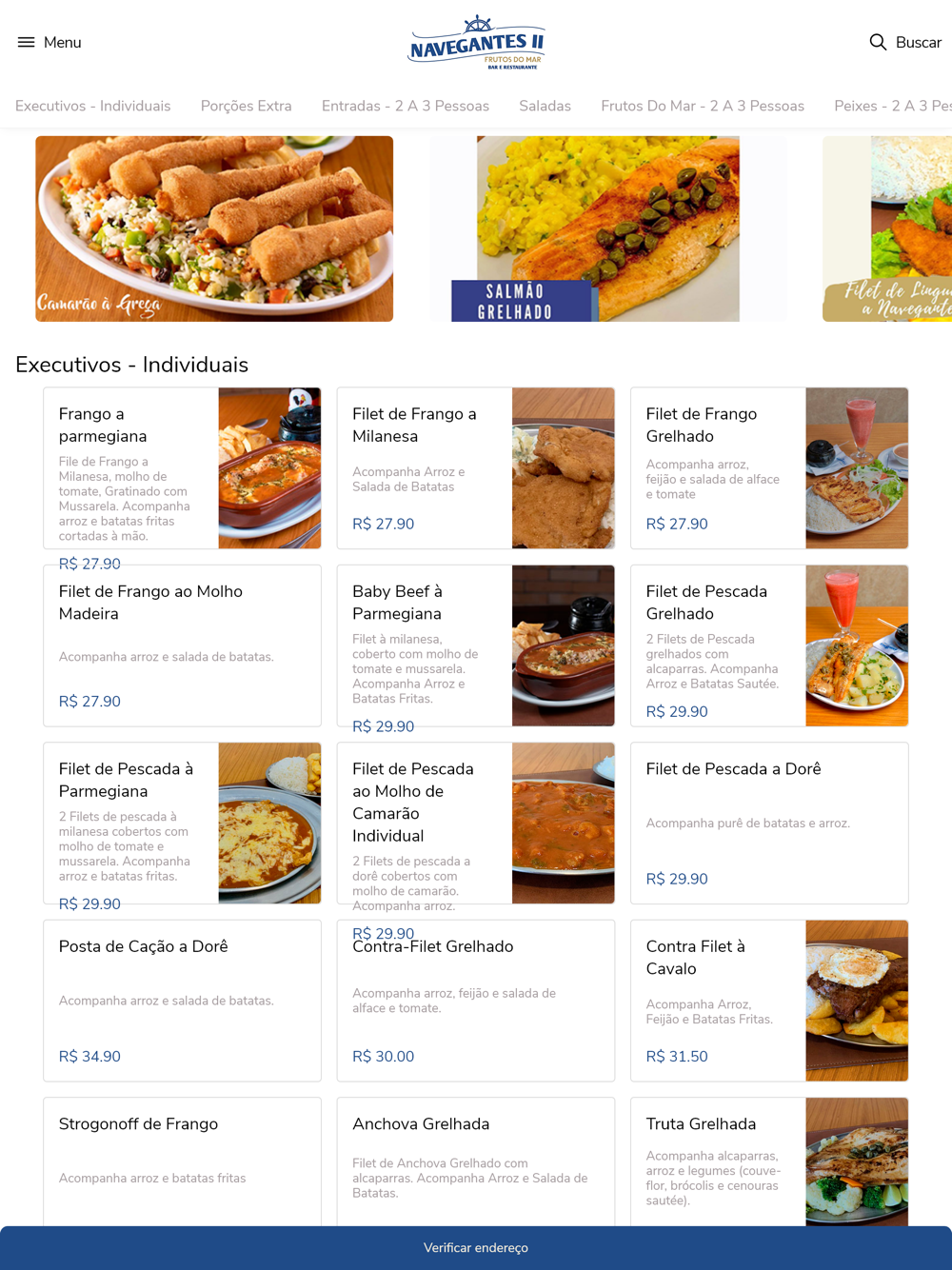
Task: Open the Frango a parmegiana card
Action: click(182, 467)
